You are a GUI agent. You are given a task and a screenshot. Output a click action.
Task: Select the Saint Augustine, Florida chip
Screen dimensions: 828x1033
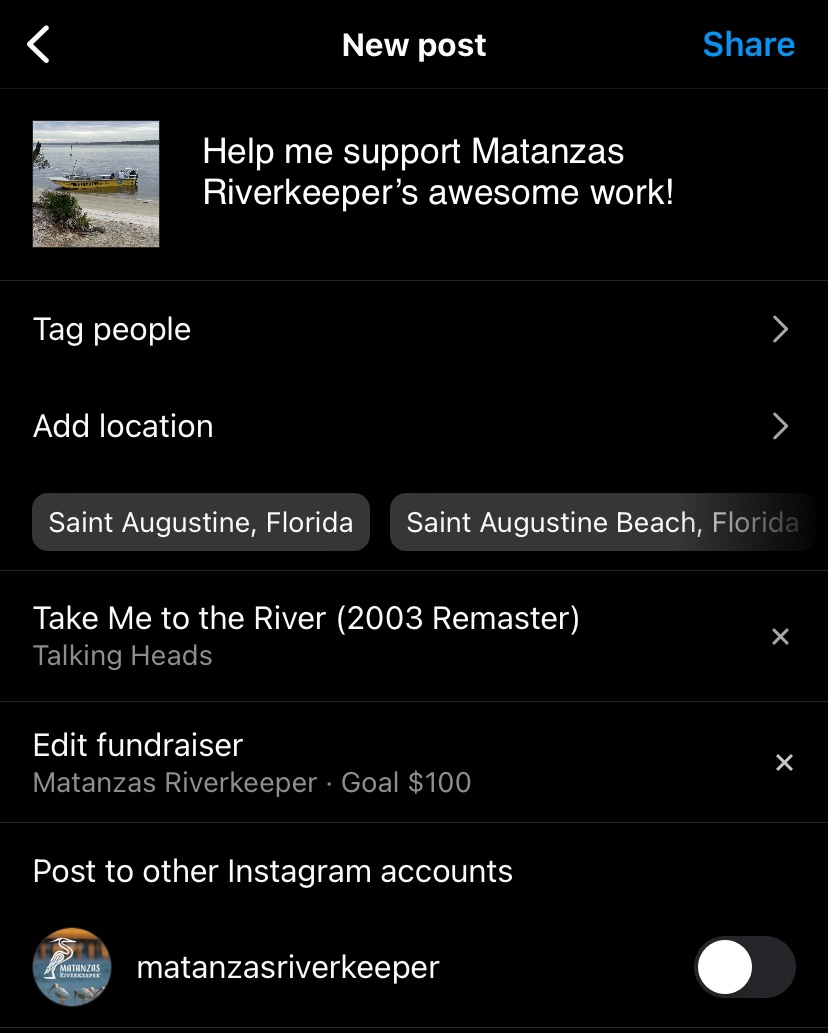pos(201,522)
